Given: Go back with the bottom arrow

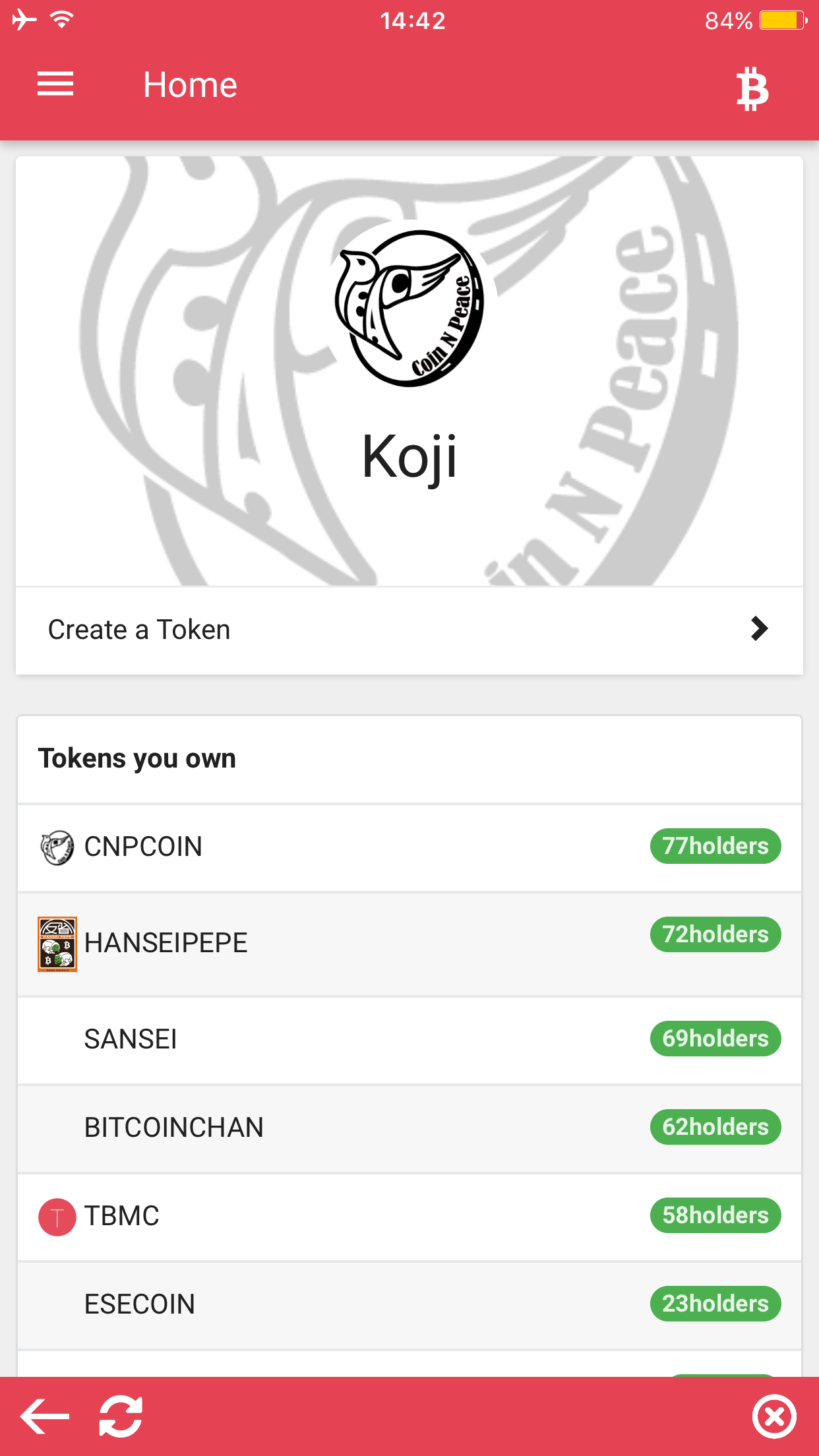Looking at the screenshot, I should coord(45,1416).
